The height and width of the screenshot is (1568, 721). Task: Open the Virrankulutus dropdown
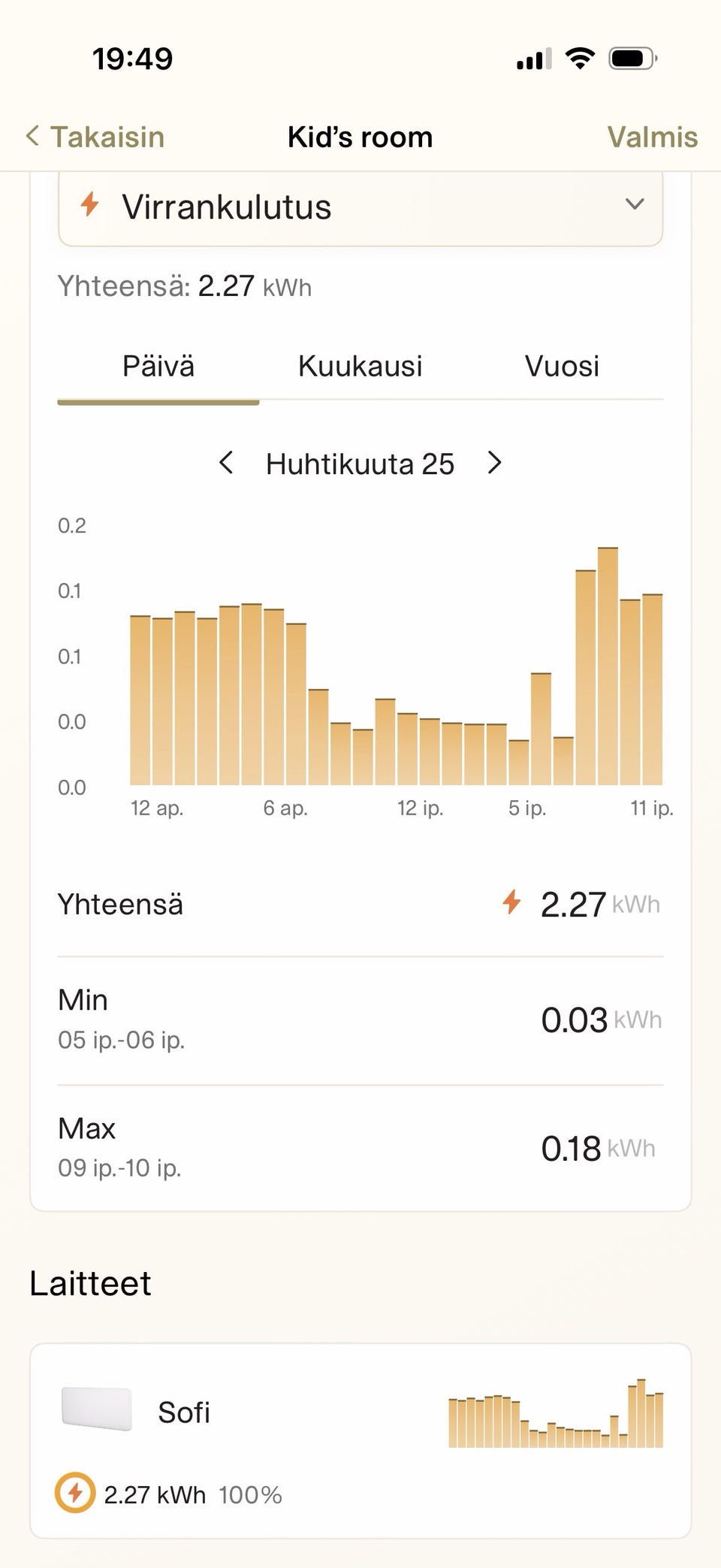click(360, 207)
